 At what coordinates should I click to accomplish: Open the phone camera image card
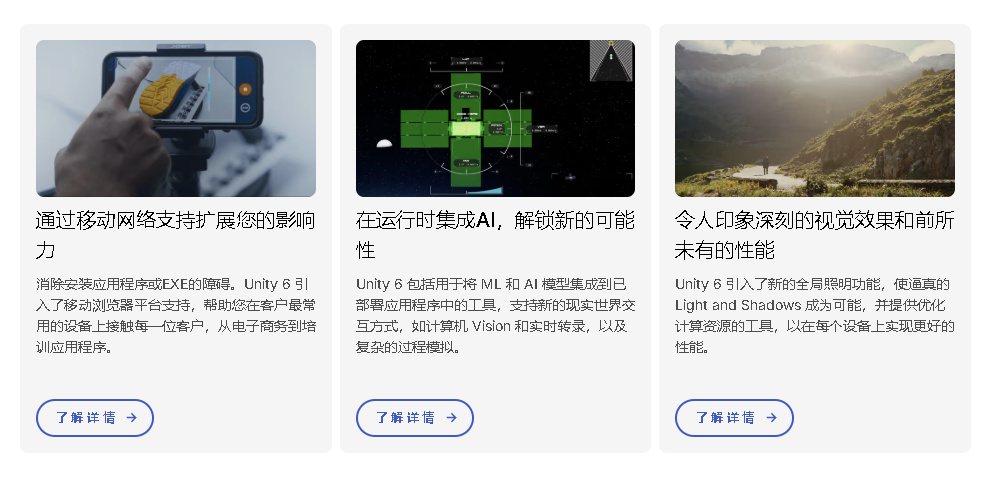pos(176,118)
